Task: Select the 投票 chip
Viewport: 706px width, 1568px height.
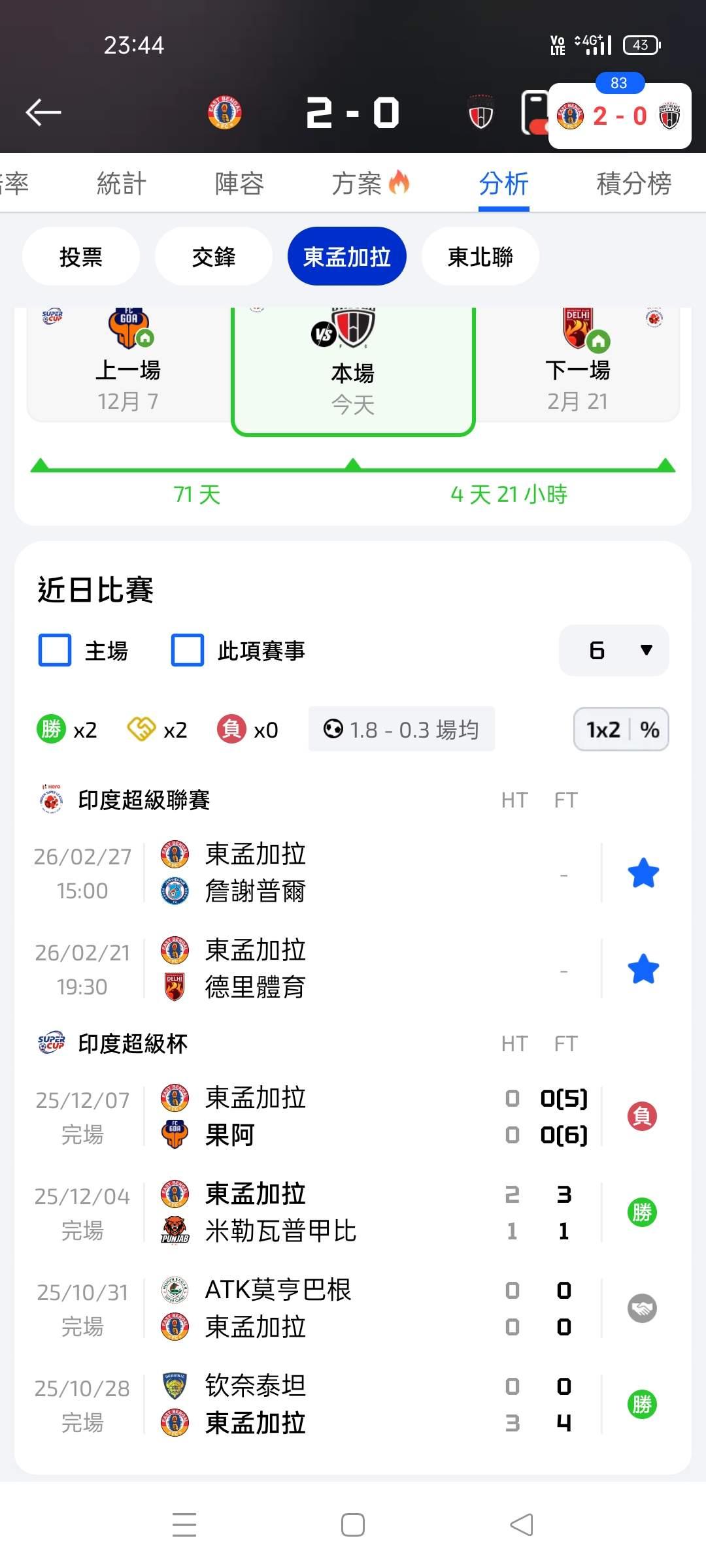Action: tap(81, 257)
